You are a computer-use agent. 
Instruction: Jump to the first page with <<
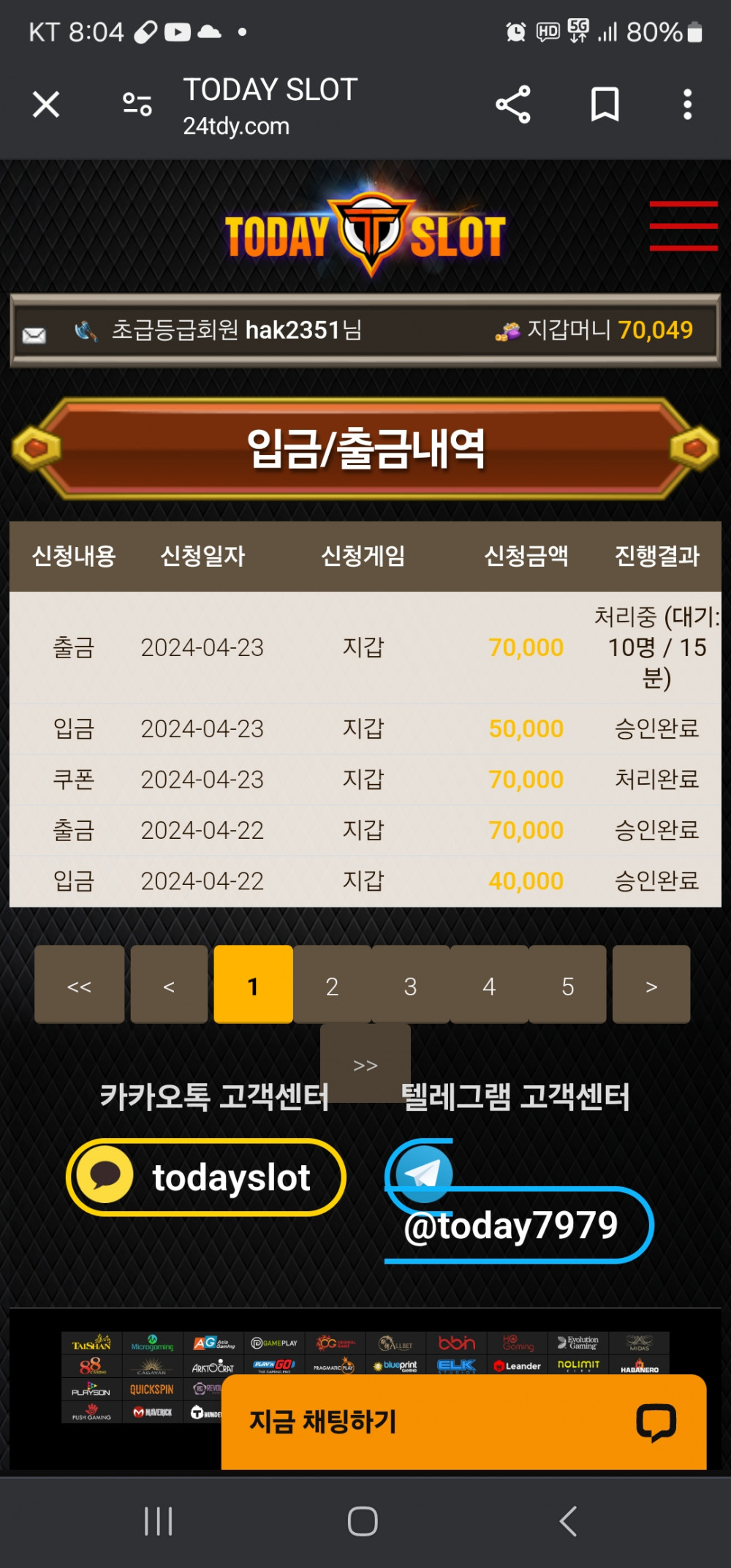tap(79, 987)
